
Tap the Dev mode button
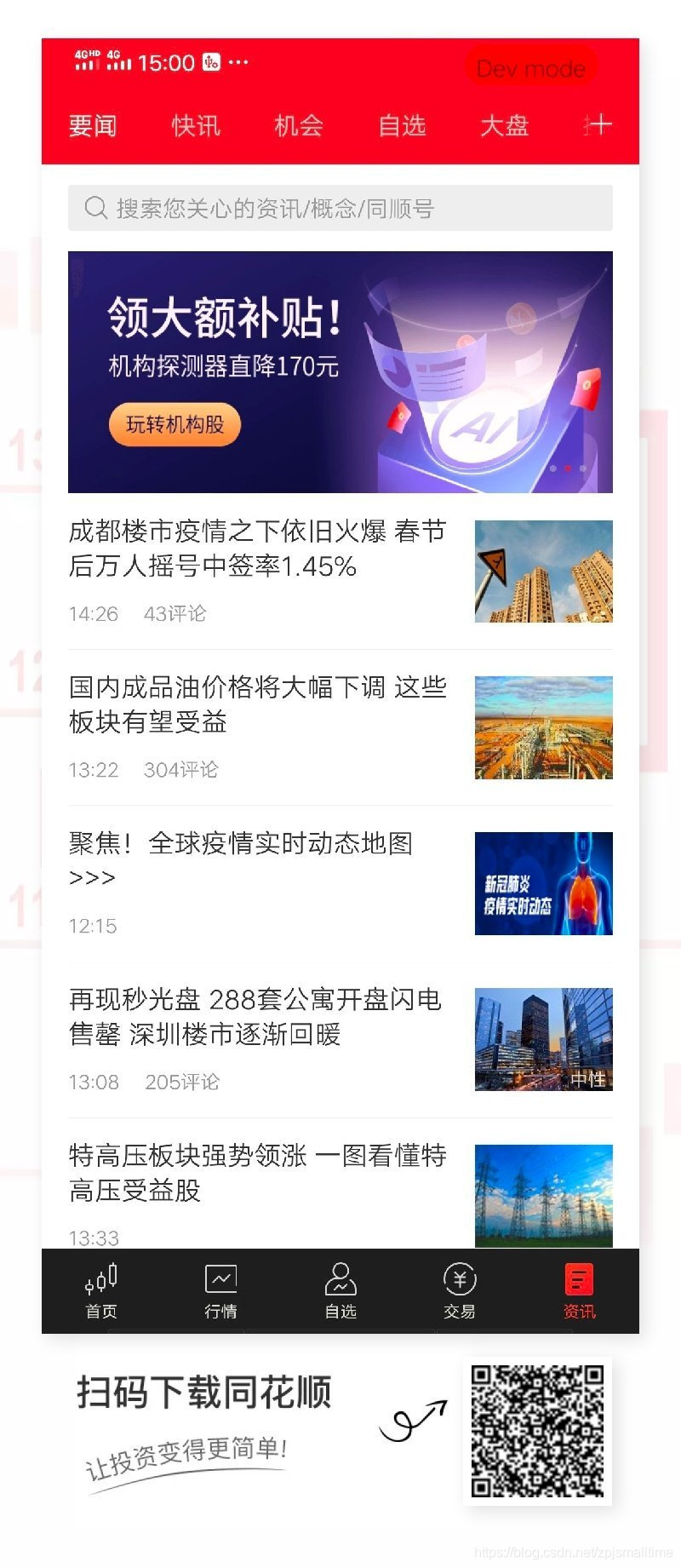[530, 68]
